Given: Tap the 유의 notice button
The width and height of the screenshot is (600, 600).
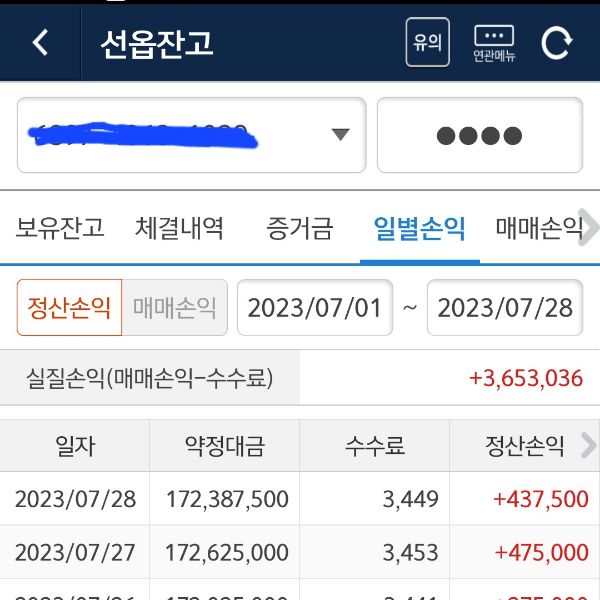Looking at the screenshot, I should click(x=427, y=43).
